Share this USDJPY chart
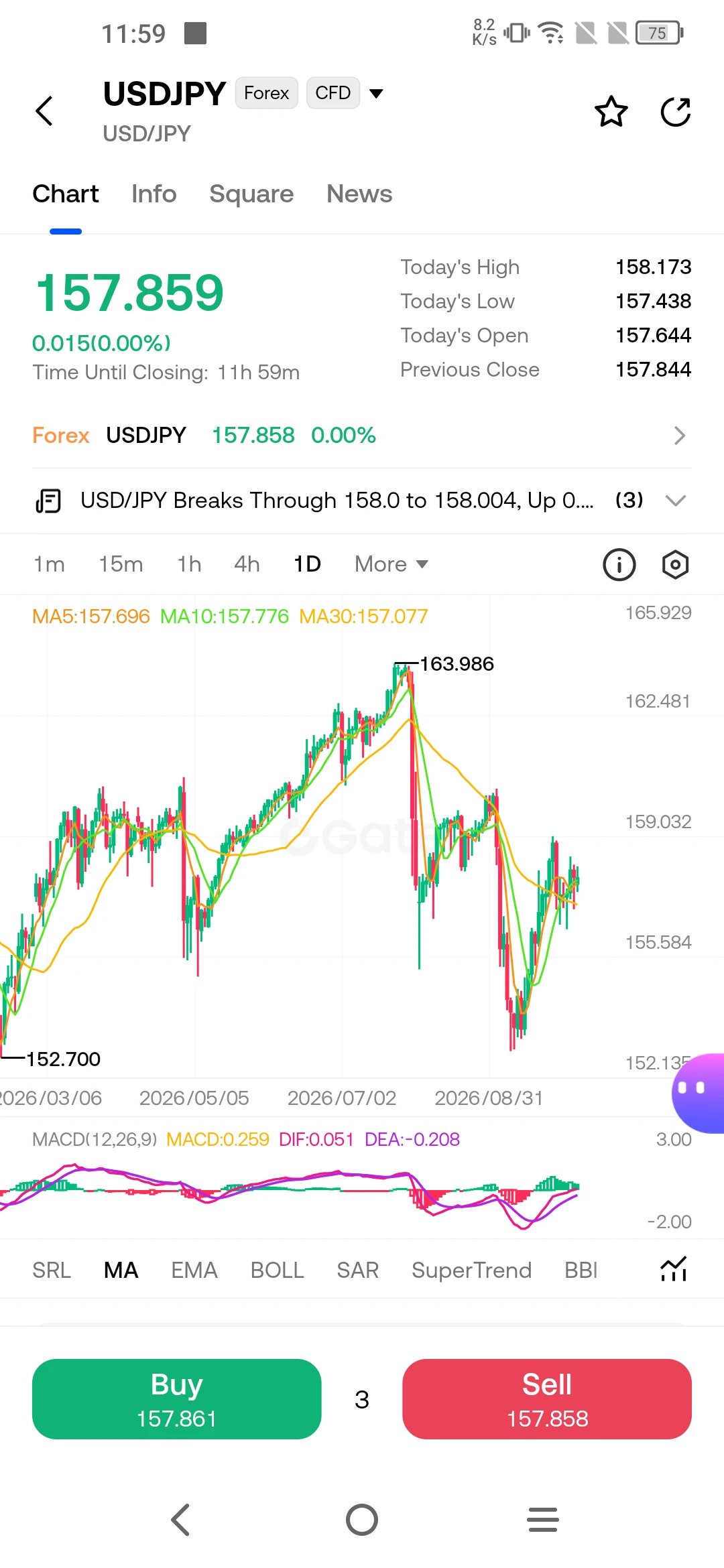The height and width of the screenshot is (1568, 724). tap(676, 111)
